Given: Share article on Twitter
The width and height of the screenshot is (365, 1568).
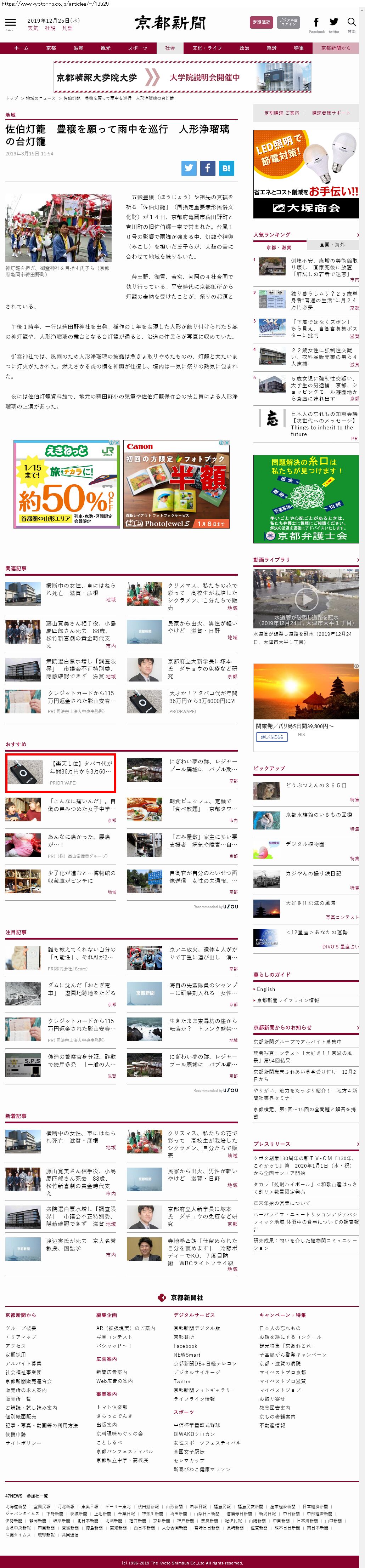Looking at the screenshot, I should point(189,169).
